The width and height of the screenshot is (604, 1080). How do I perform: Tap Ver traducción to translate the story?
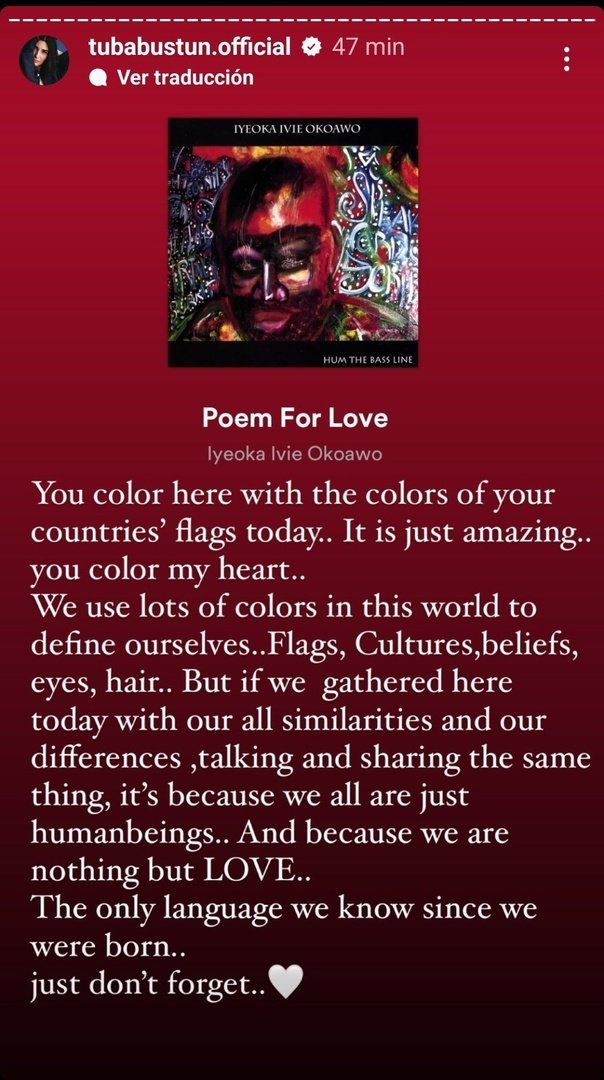pyautogui.click(x=184, y=77)
